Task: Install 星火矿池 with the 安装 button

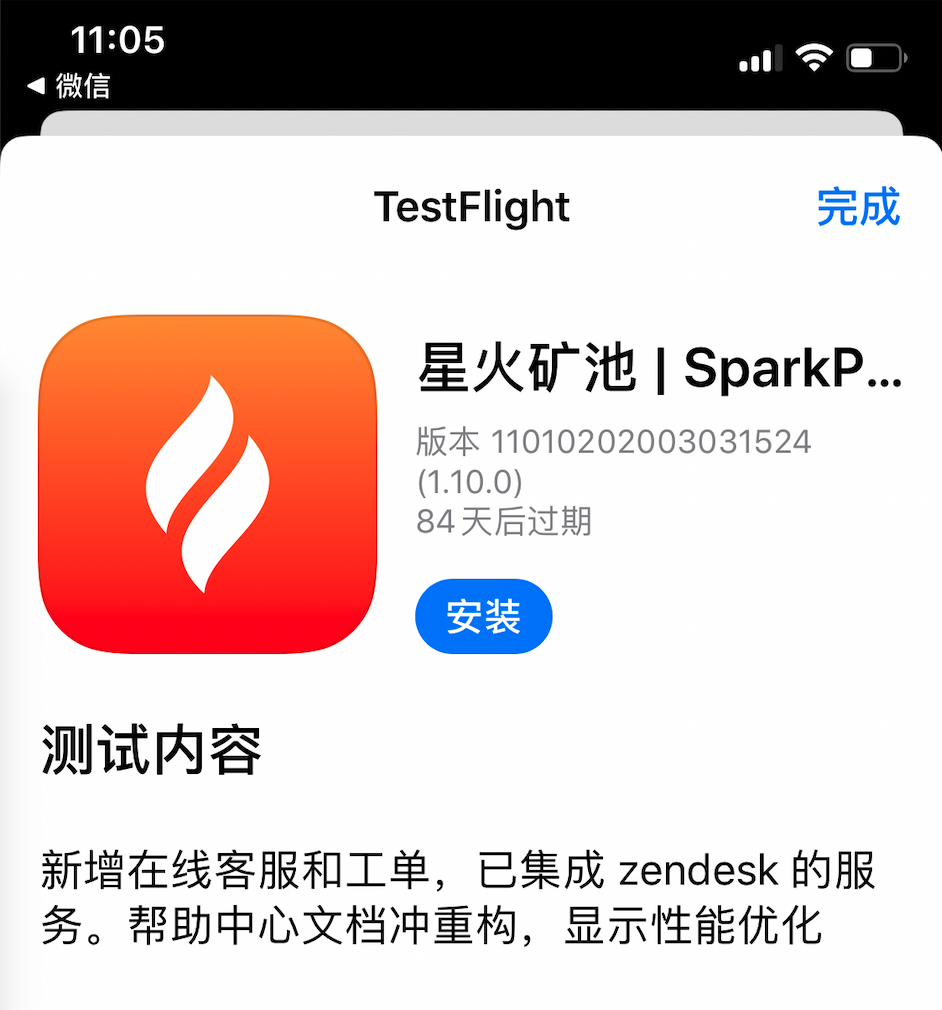Action: pos(483,616)
